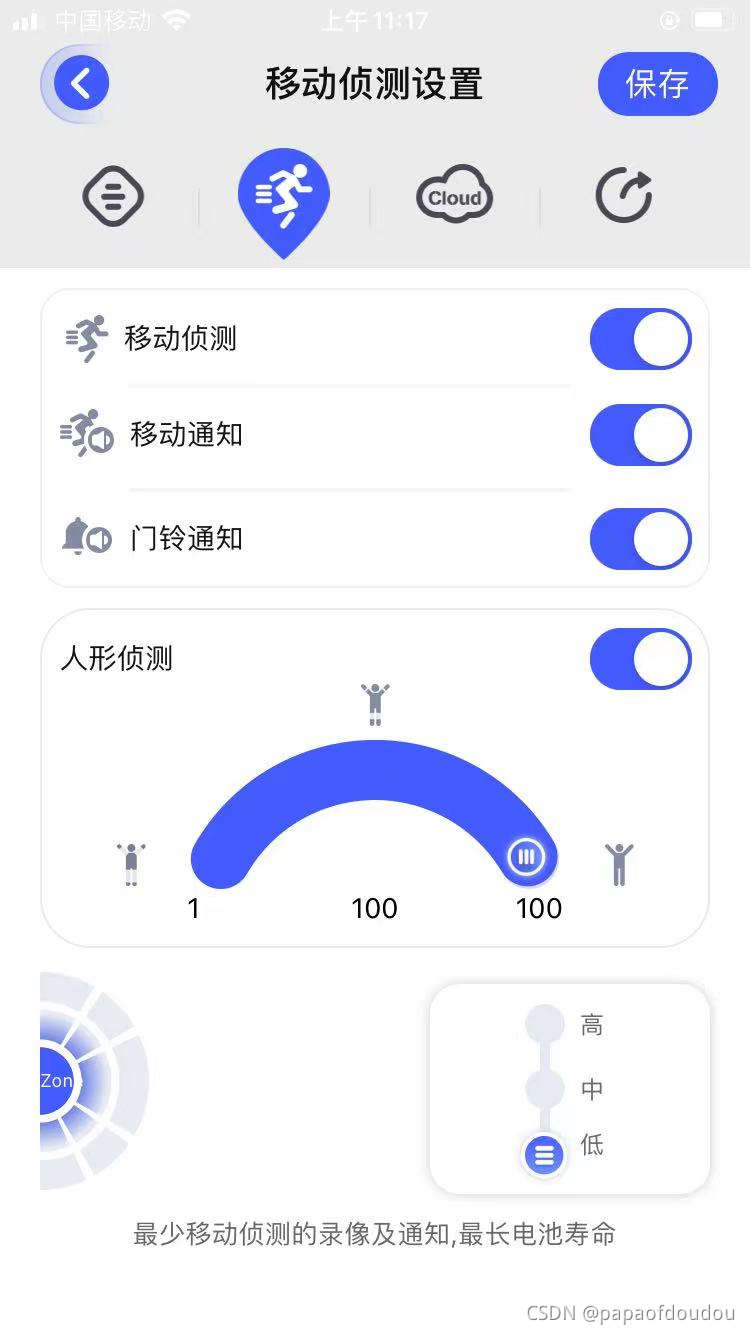Go back using the arrow button

pos(81,83)
